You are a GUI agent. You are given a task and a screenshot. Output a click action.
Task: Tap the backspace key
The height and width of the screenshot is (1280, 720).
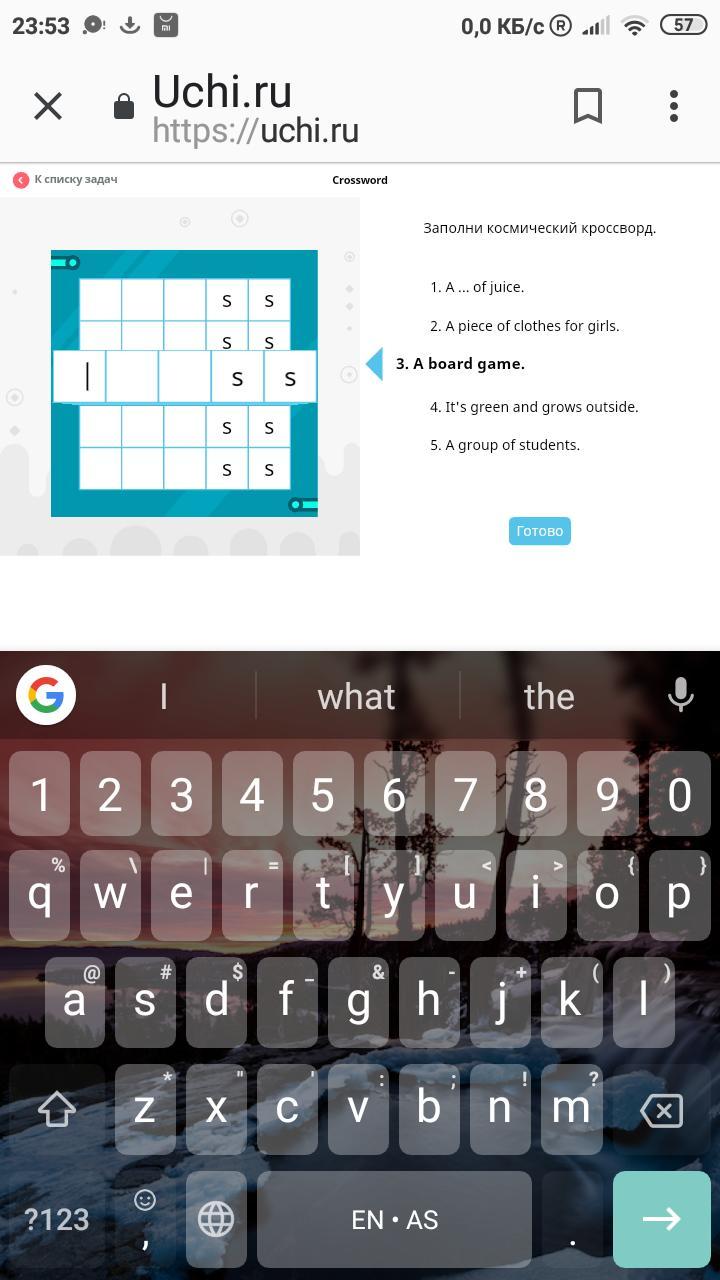coord(661,1109)
